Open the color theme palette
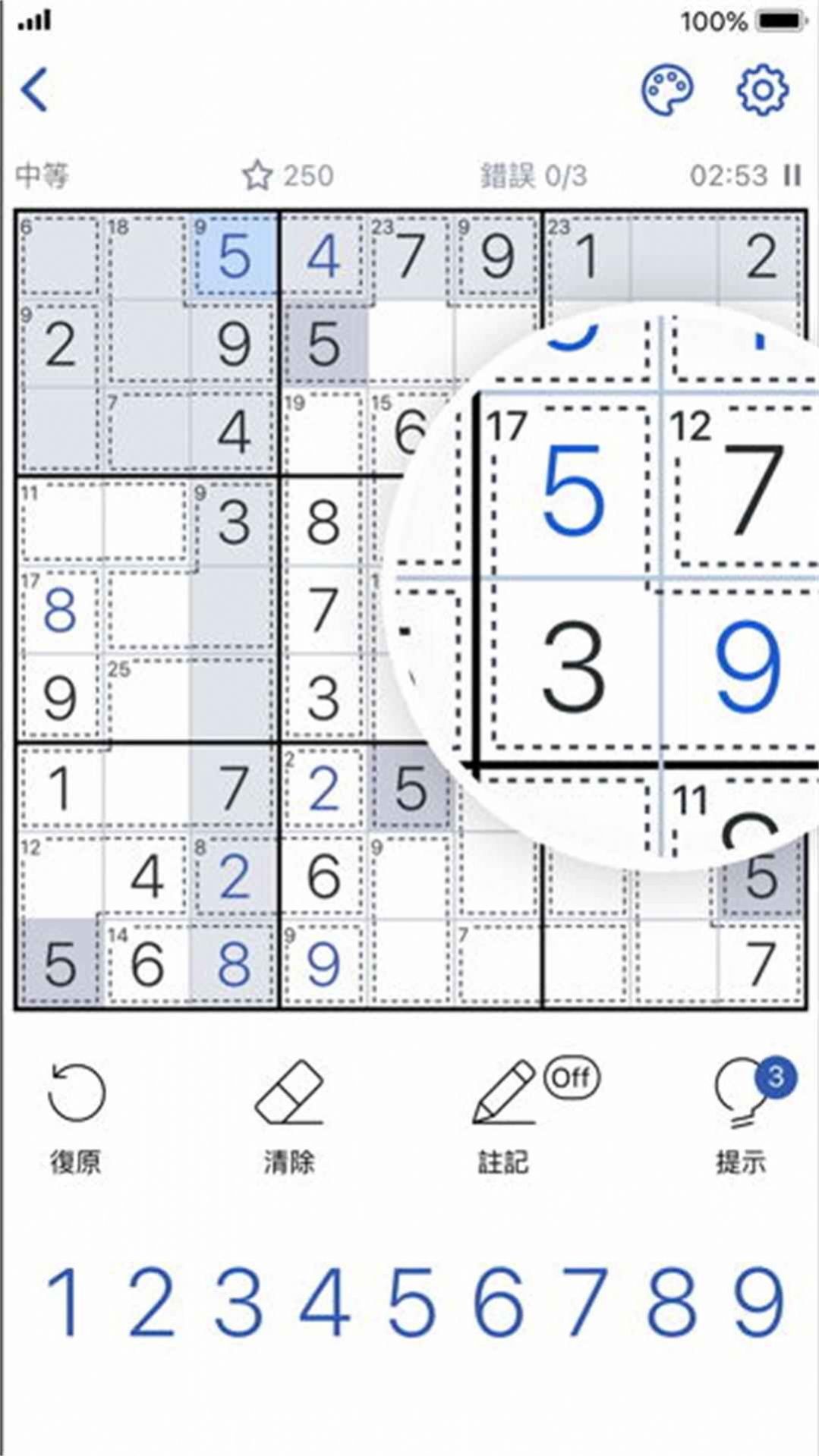 coord(667,90)
